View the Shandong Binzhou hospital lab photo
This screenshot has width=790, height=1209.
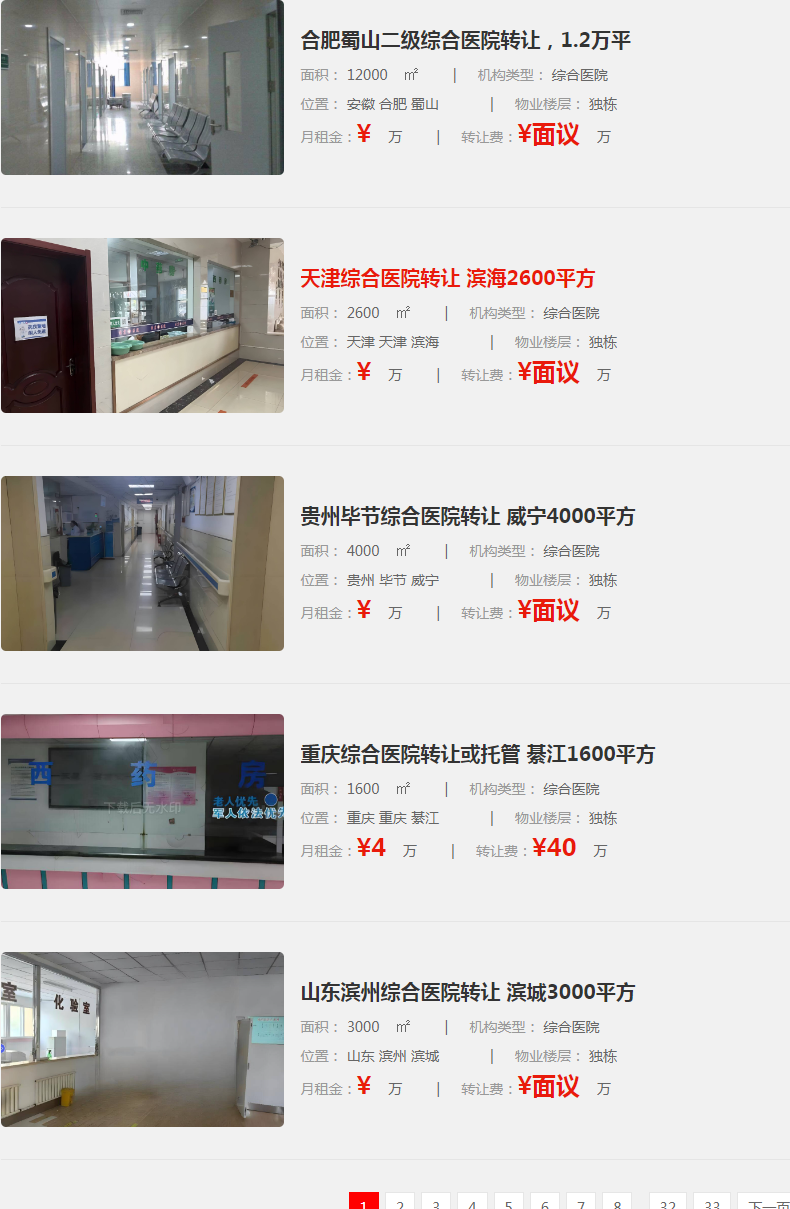(142, 1040)
